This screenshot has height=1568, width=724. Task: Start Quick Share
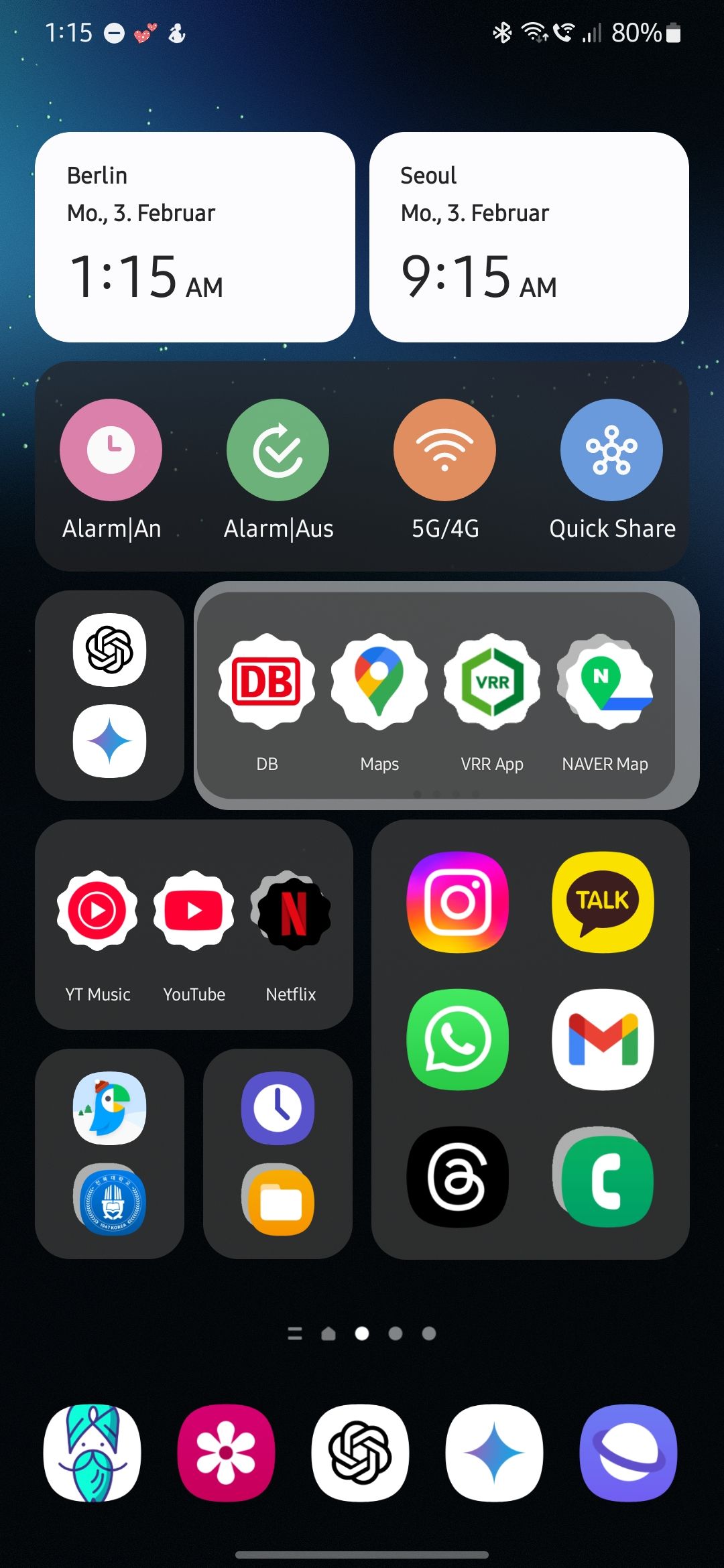pyautogui.click(x=611, y=450)
